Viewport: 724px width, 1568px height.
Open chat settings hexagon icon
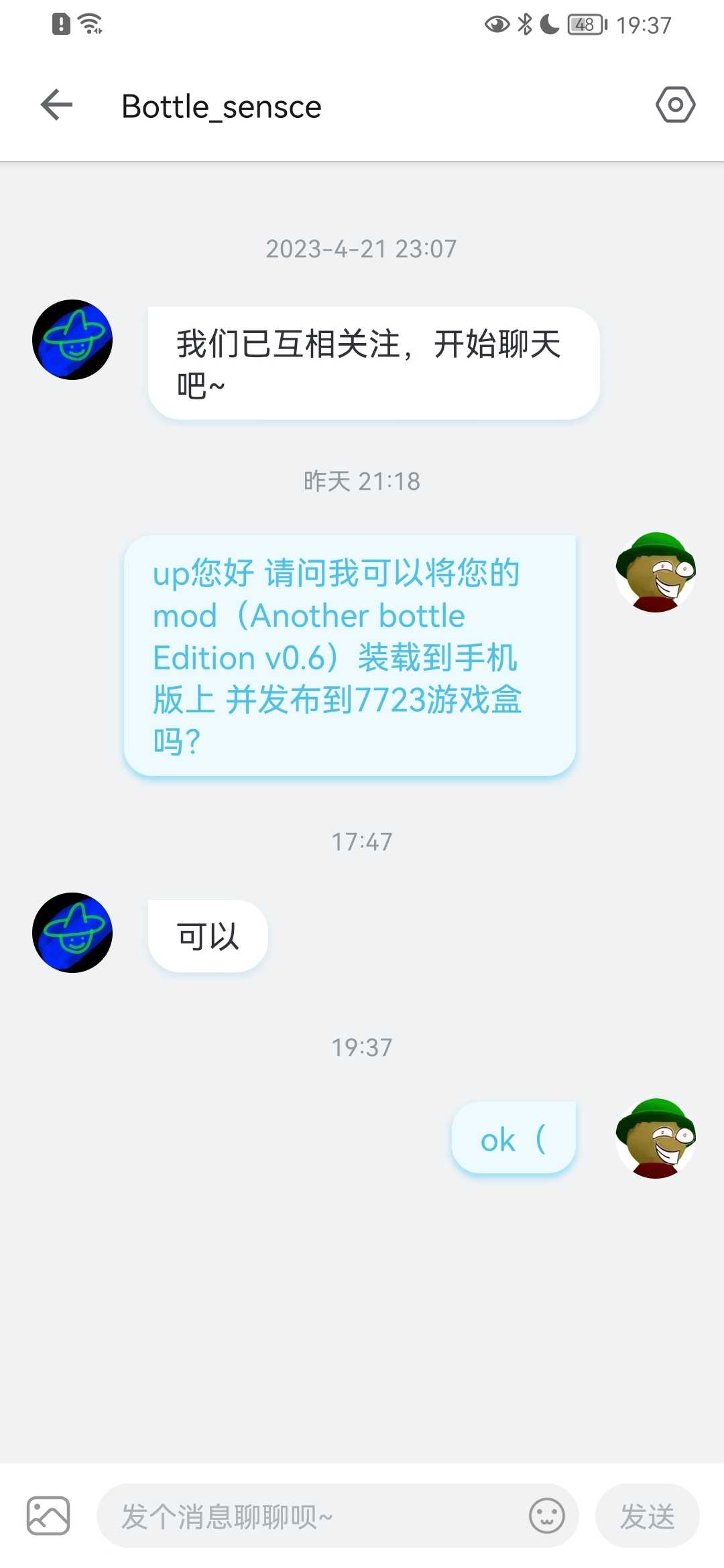click(675, 105)
